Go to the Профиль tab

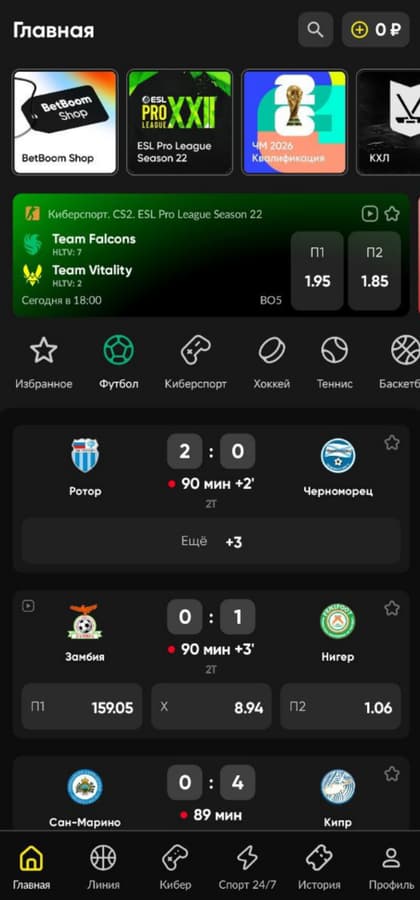391,867
